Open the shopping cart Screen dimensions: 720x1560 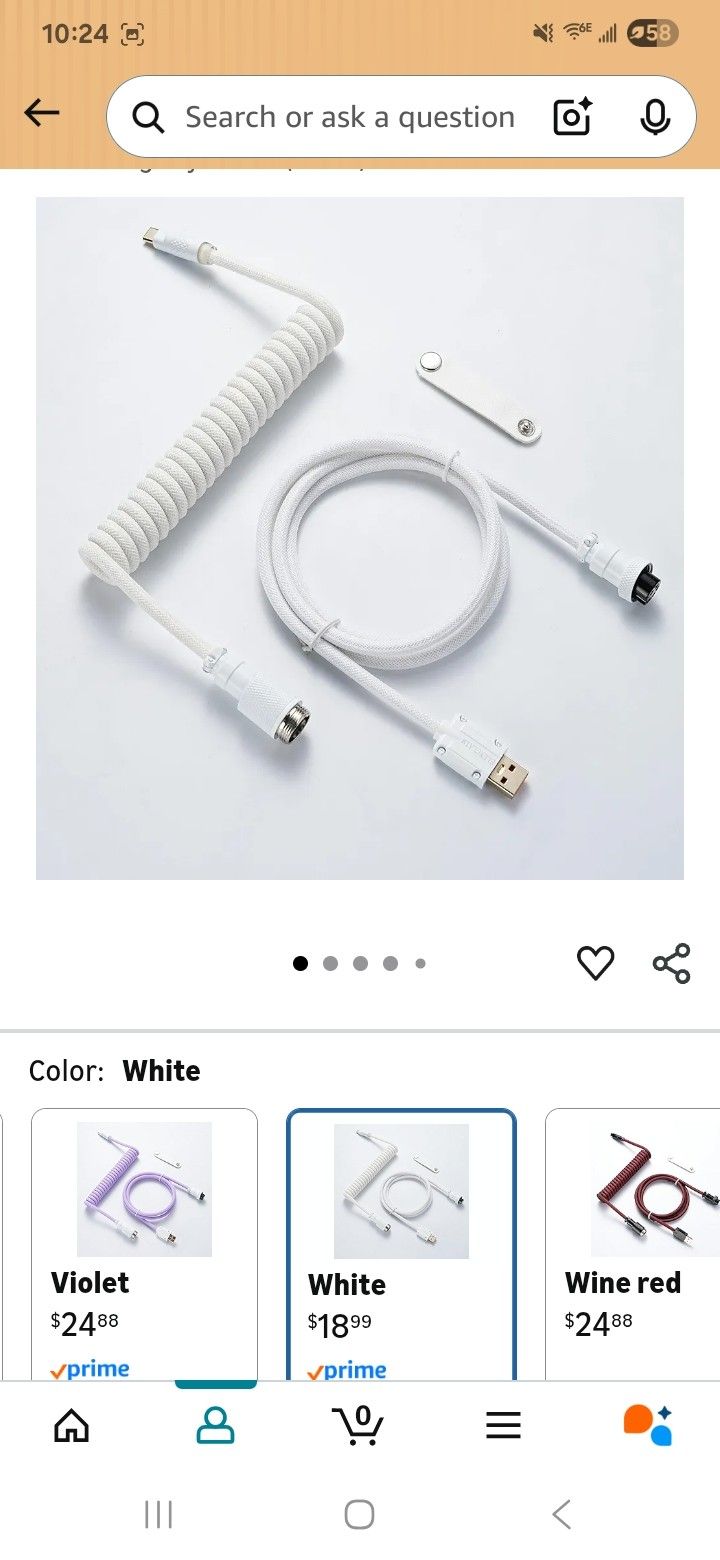358,1425
